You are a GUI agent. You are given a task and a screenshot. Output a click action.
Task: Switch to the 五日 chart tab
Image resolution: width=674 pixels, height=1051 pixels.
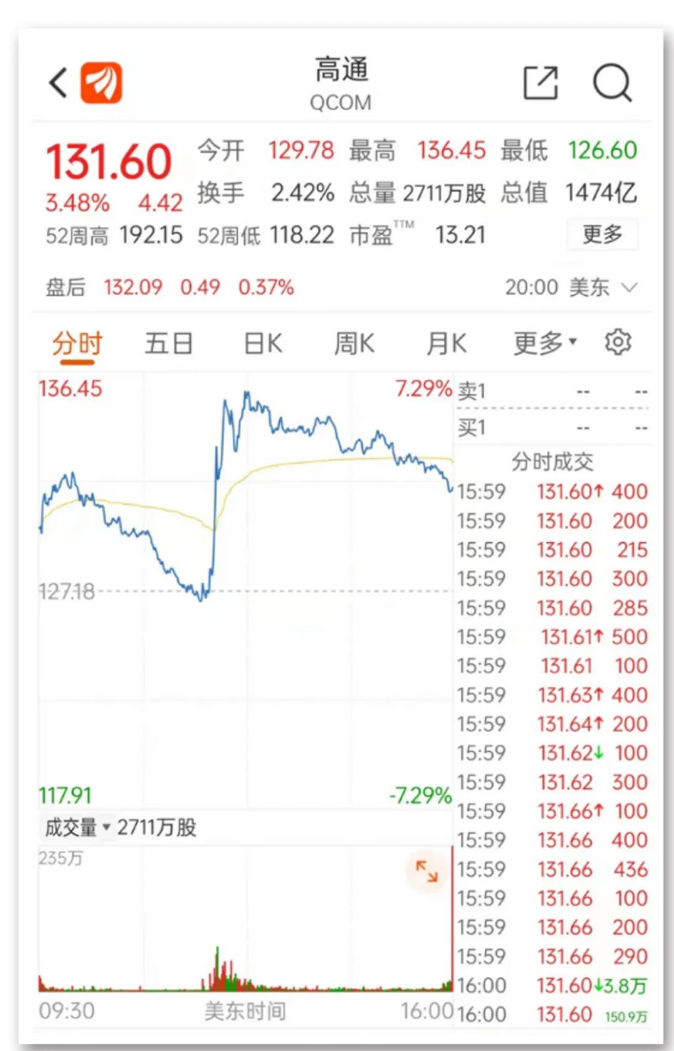tap(168, 344)
